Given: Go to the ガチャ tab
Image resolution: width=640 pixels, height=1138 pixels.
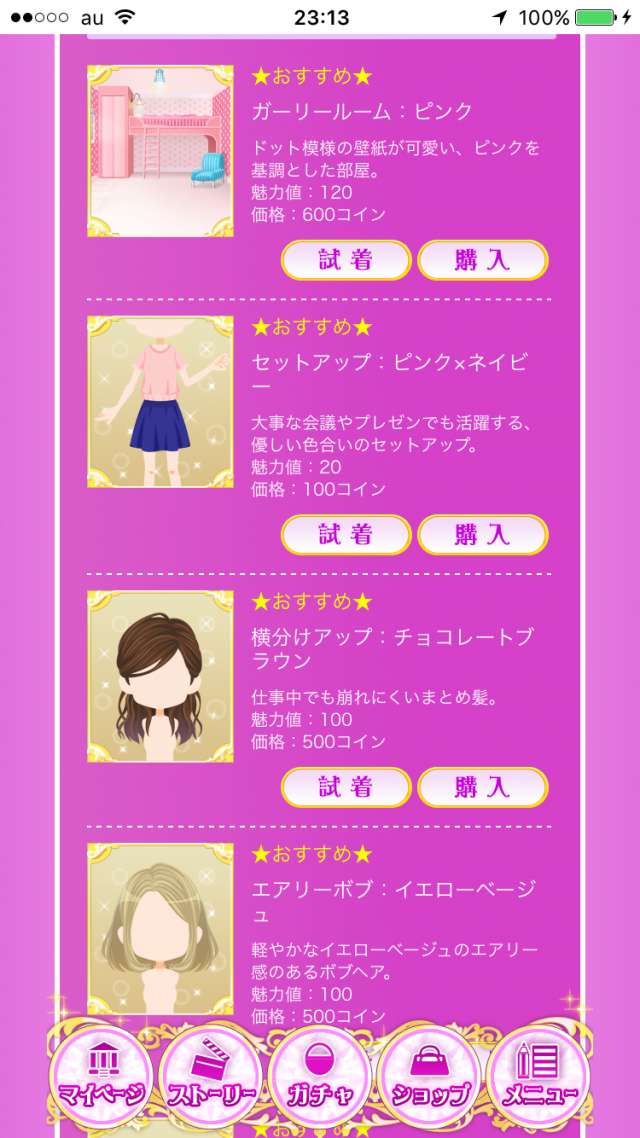Looking at the screenshot, I should point(320,1076).
